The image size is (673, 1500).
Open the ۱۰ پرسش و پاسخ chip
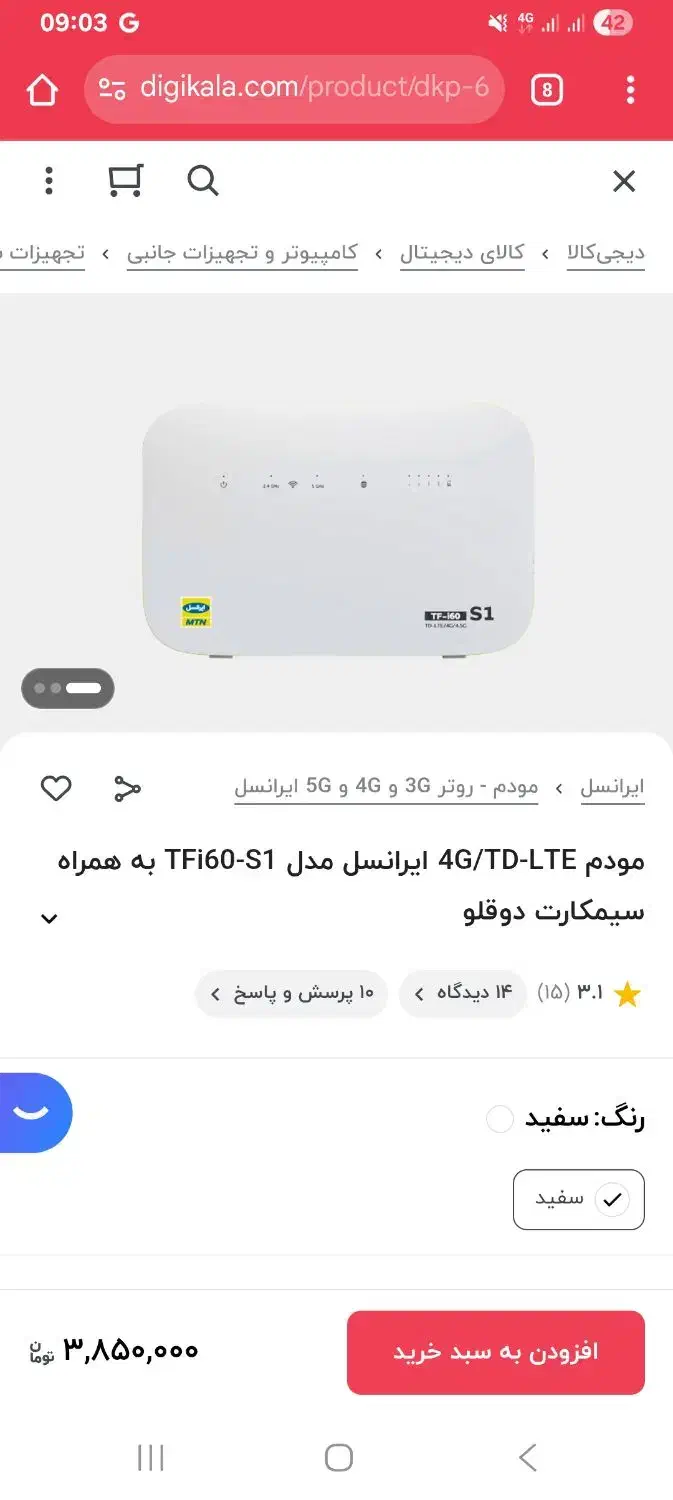(291, 993)
